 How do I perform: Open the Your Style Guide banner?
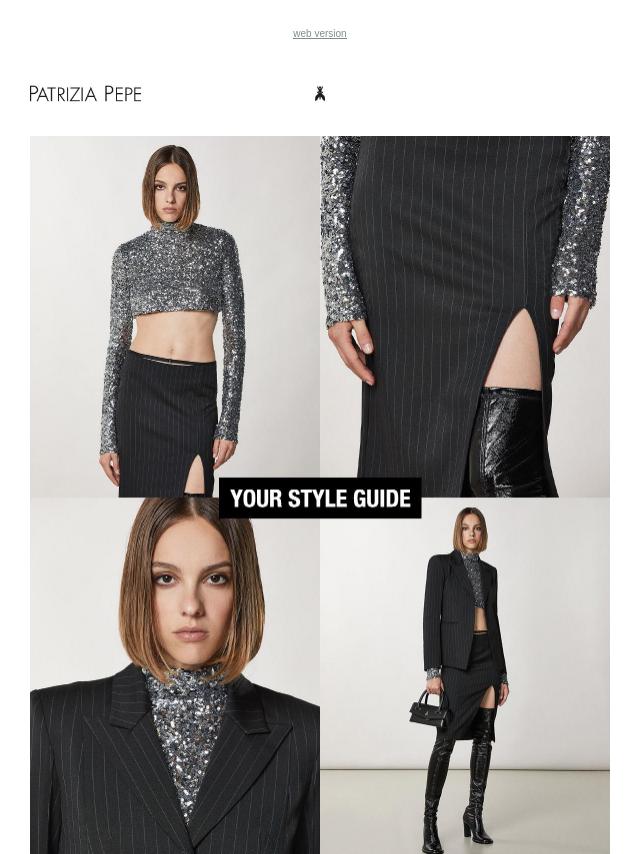(320, 498)
